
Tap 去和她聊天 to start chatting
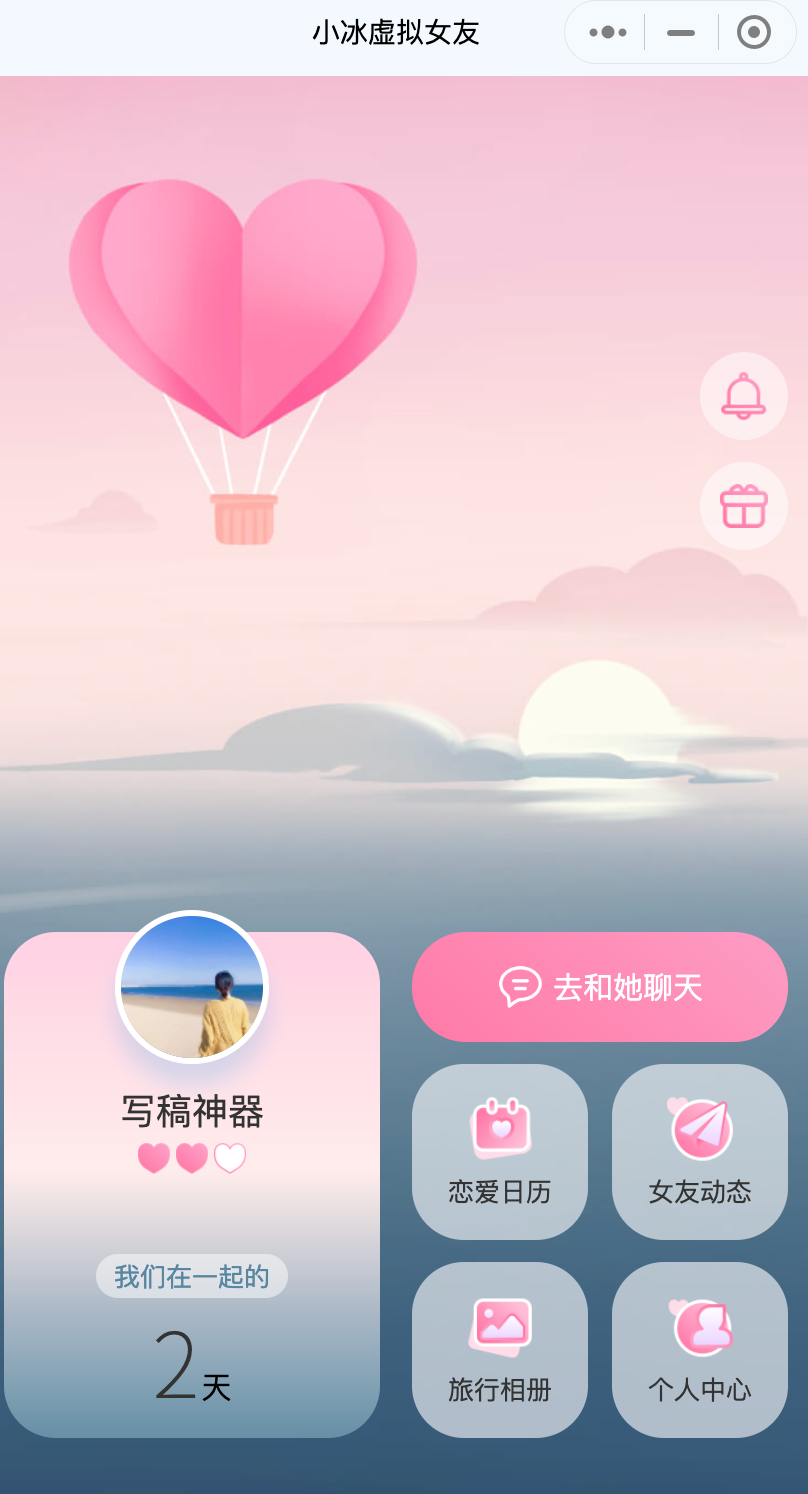click(600, 987)
